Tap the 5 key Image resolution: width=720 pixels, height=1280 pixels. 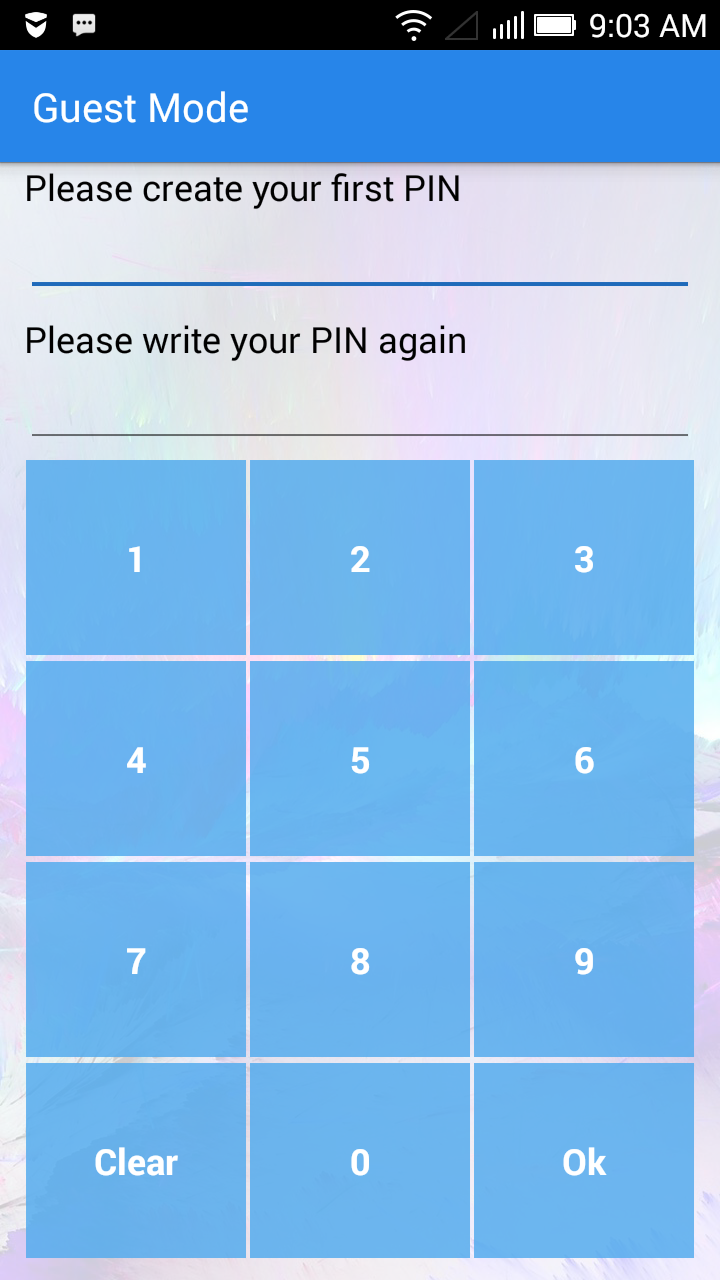click(x=360, y=759)
